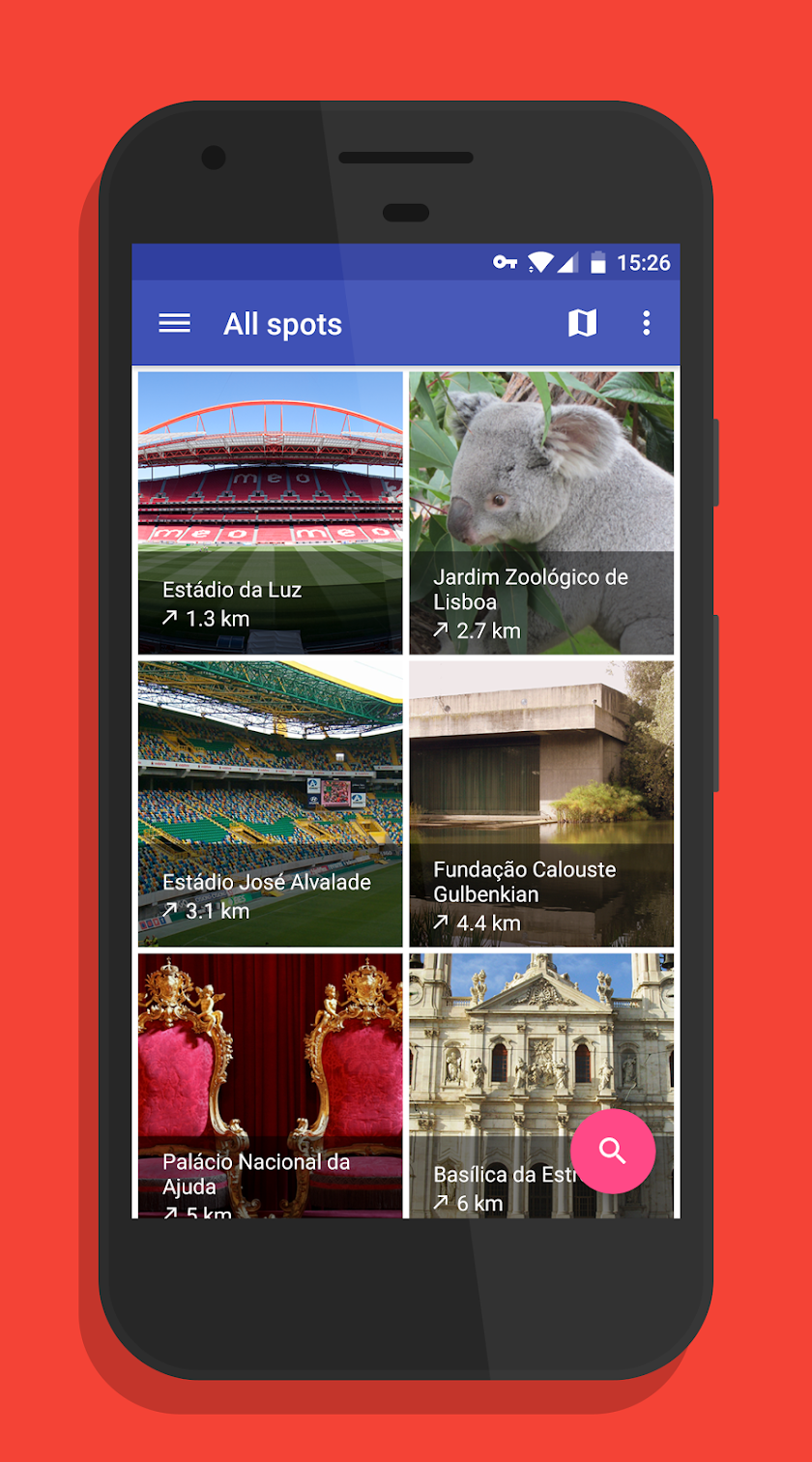Viewport: 812px width, 1462px height.
Task: Open Palácio Nacional da Ajuda
Action: [271, 1085]
